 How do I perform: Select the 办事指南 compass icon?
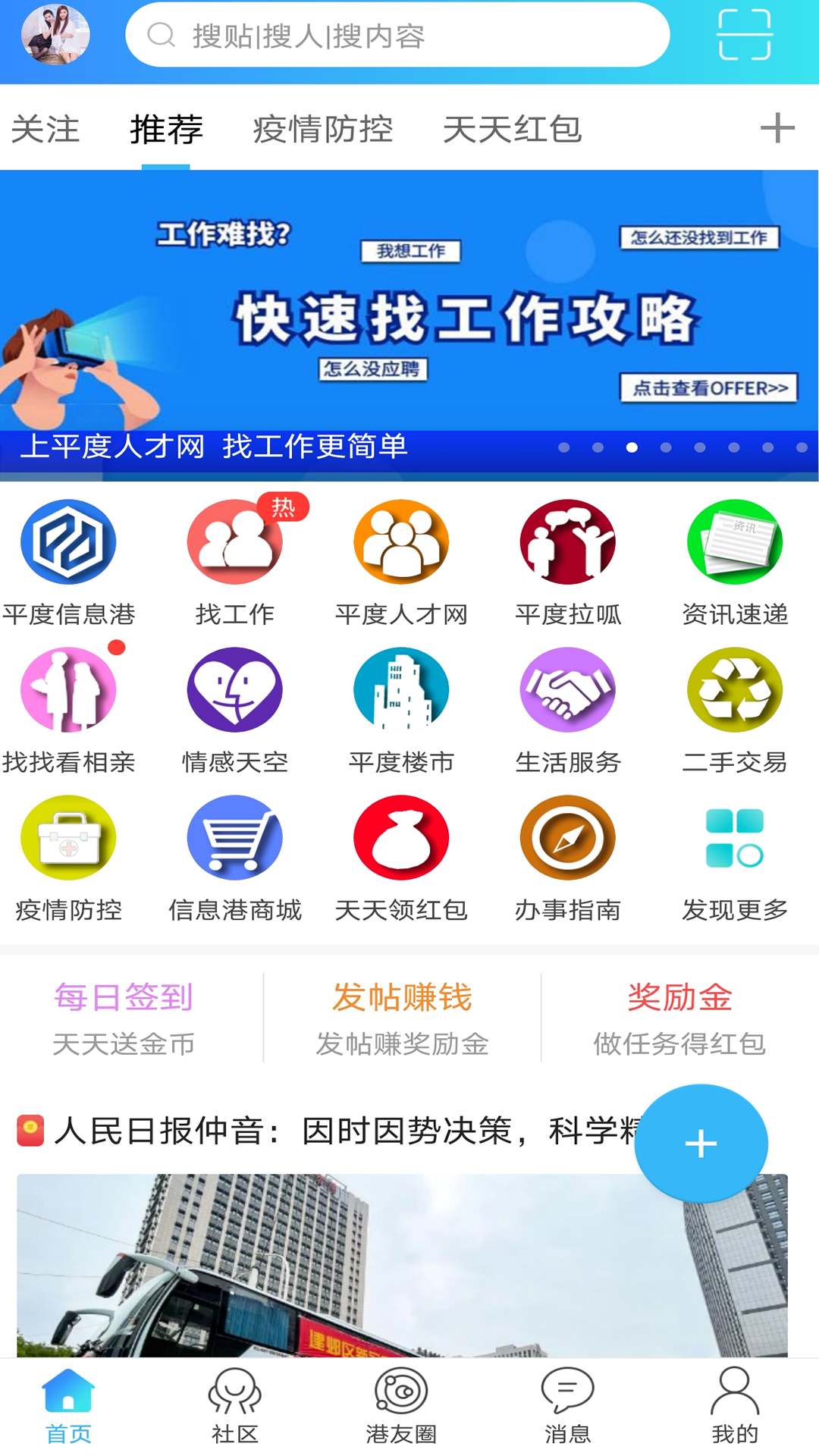click(566, 838)
